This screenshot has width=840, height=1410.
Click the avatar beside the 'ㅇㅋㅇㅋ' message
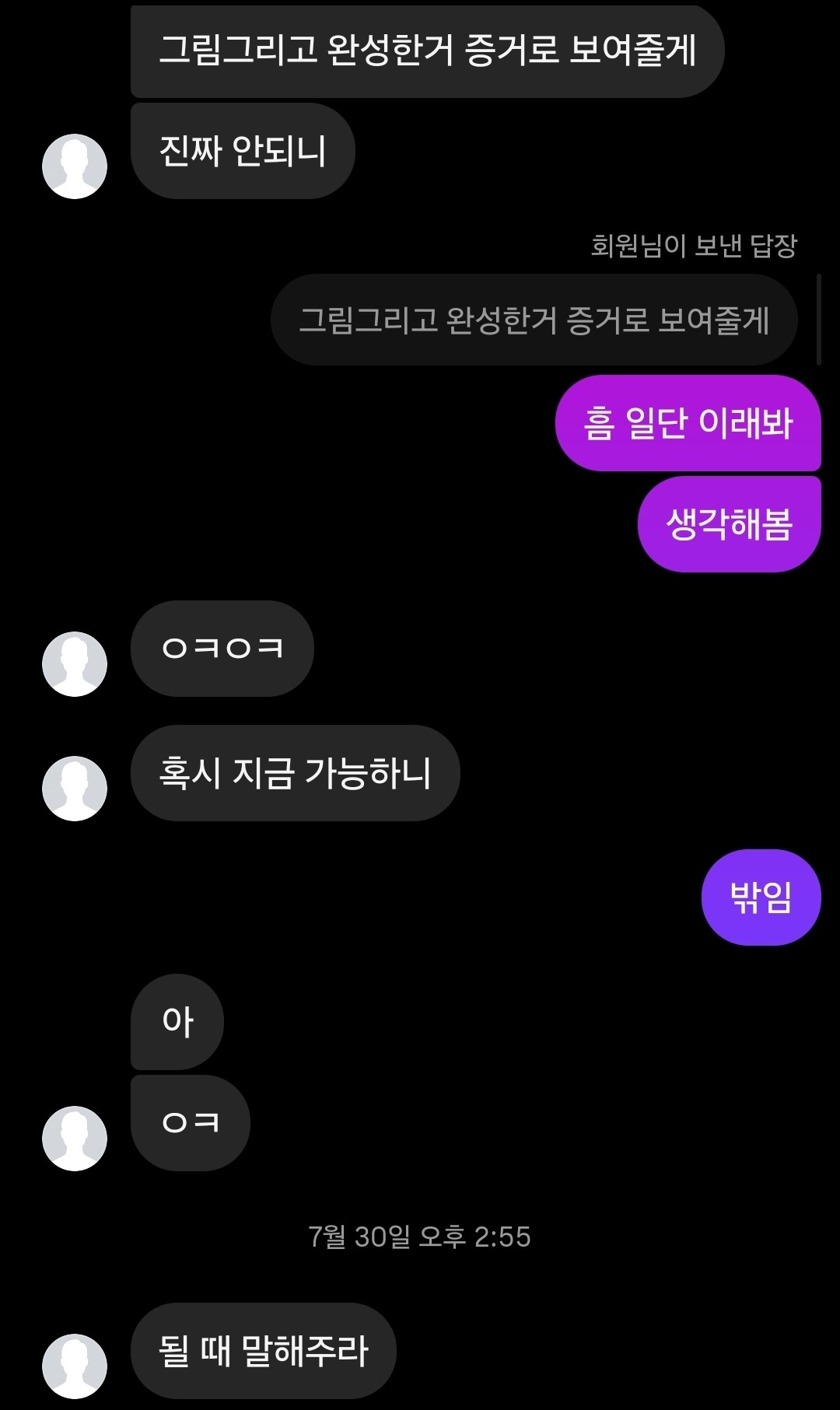tap(75, 665)
